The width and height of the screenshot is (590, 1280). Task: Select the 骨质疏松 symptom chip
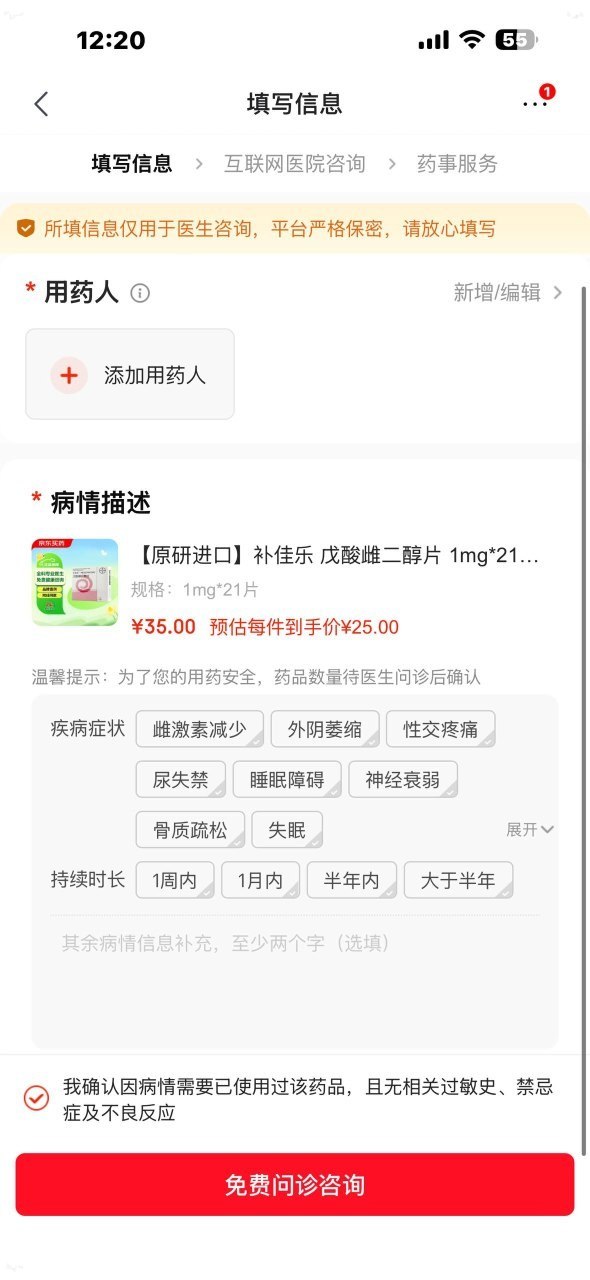coord(190,830)
